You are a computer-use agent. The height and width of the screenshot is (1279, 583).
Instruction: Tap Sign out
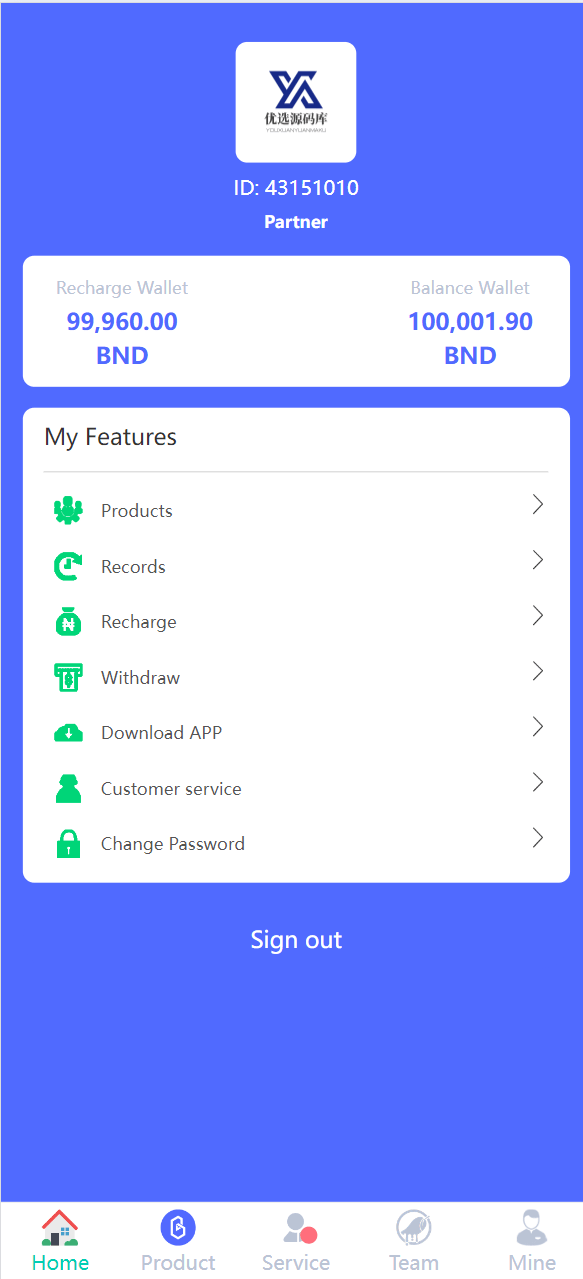tap(296, 940)
